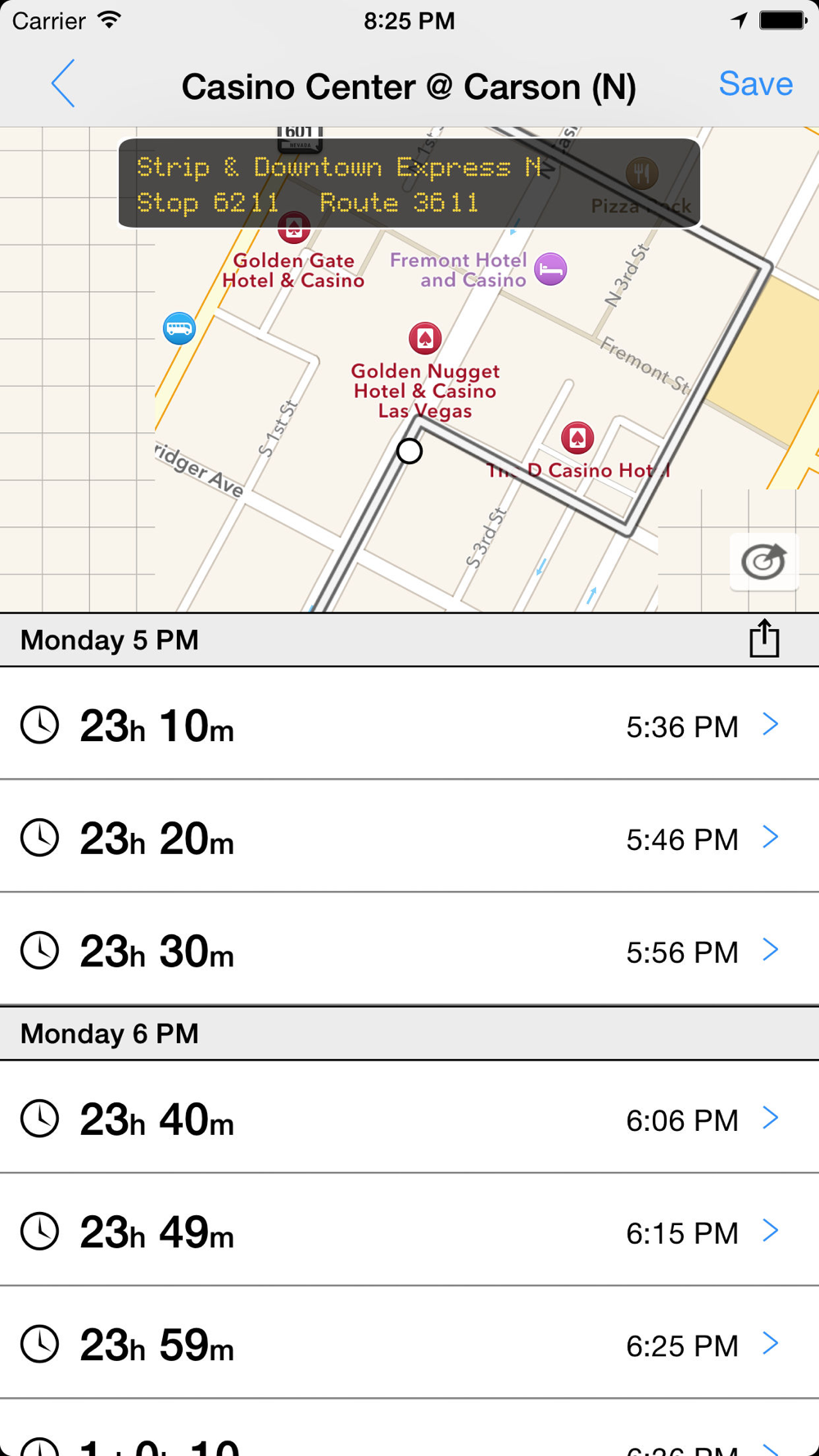
Task: Open the 6:15 PM departure
Action: click(x=409, y=1232)
